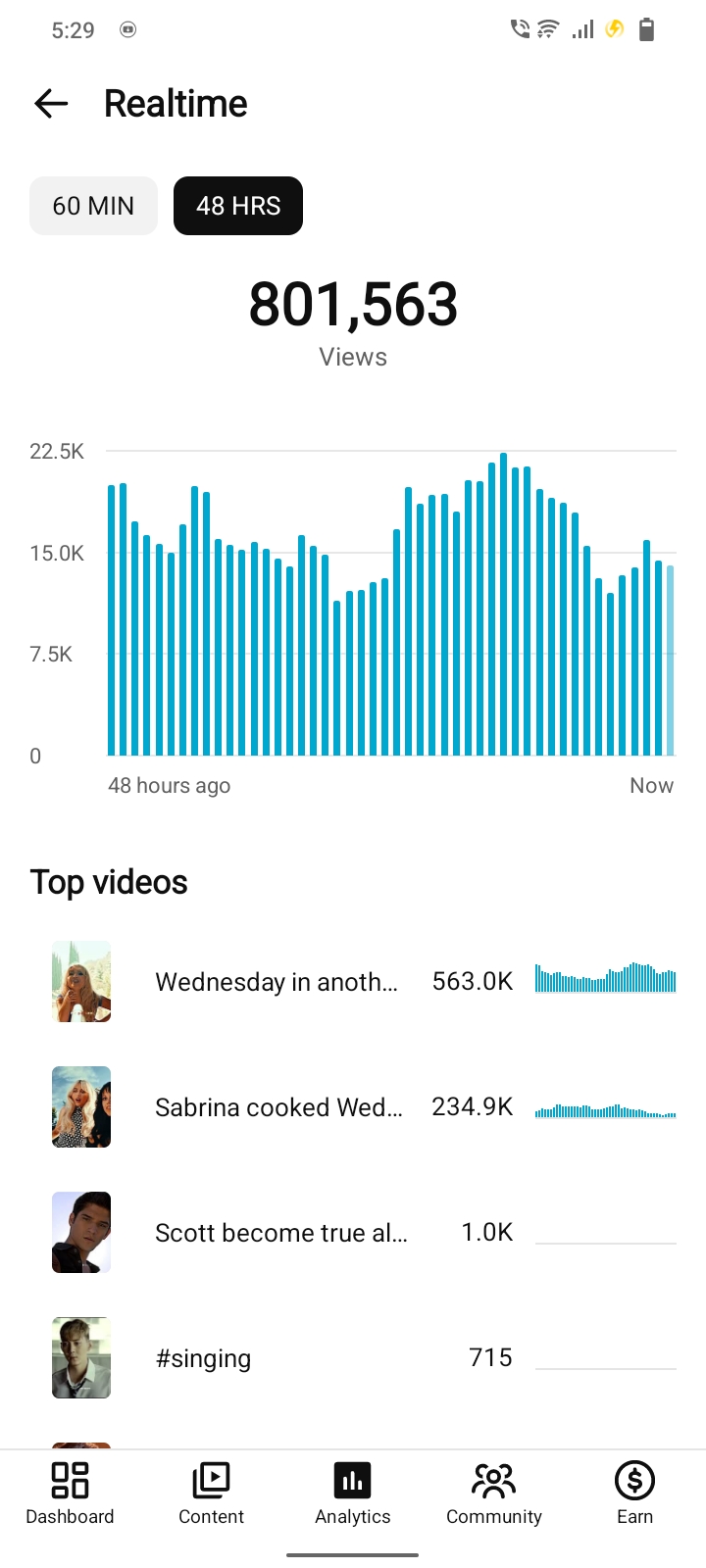
Task: Switch to the 60 MIN view
Action: coord(93,206)
